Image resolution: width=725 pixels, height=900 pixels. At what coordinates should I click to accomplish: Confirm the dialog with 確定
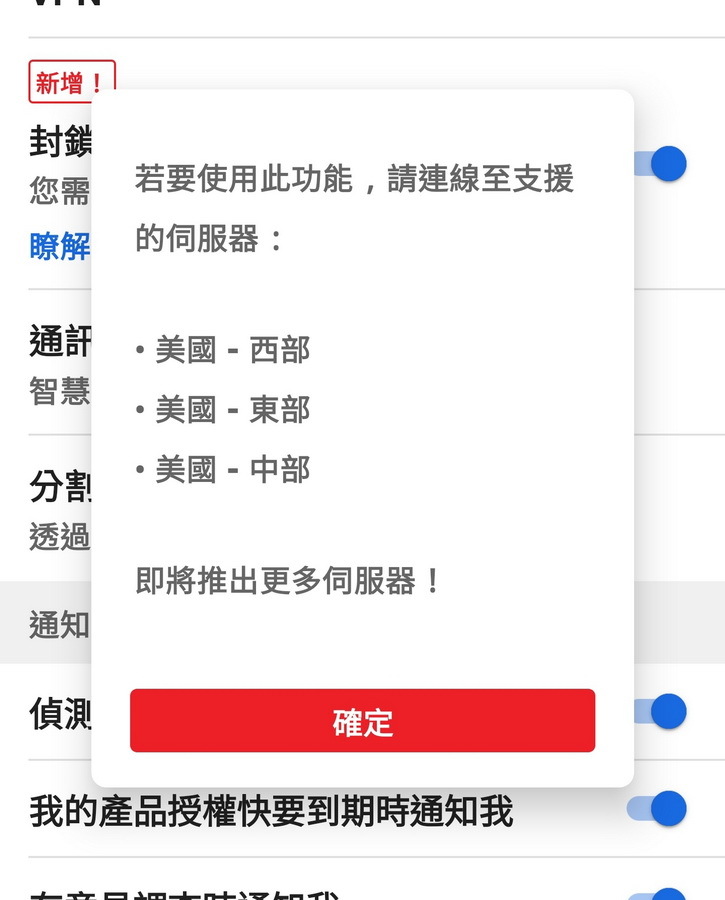pyautogui.click(x=362, y=721)
